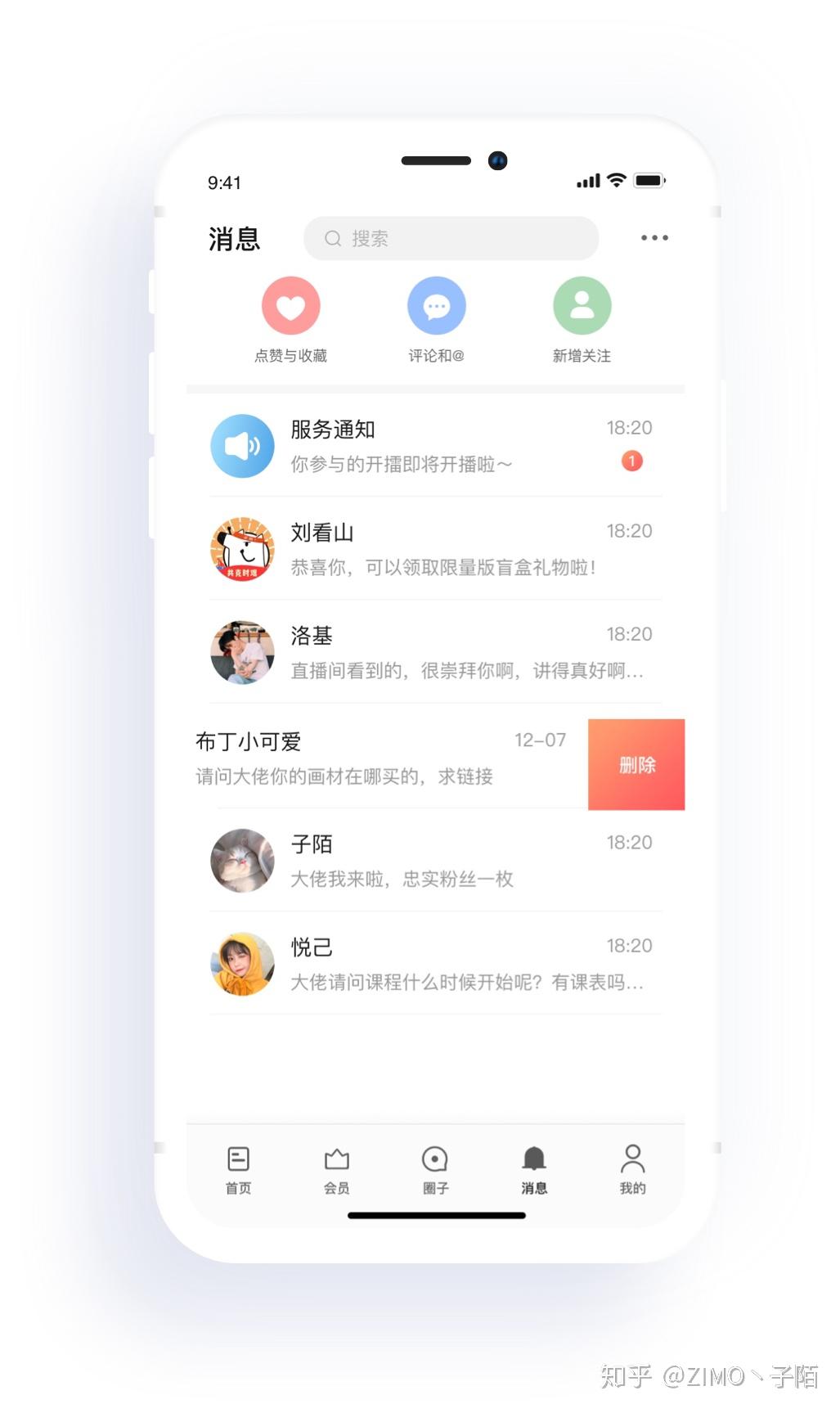Open the chat with 洛基

click(435, 652)
